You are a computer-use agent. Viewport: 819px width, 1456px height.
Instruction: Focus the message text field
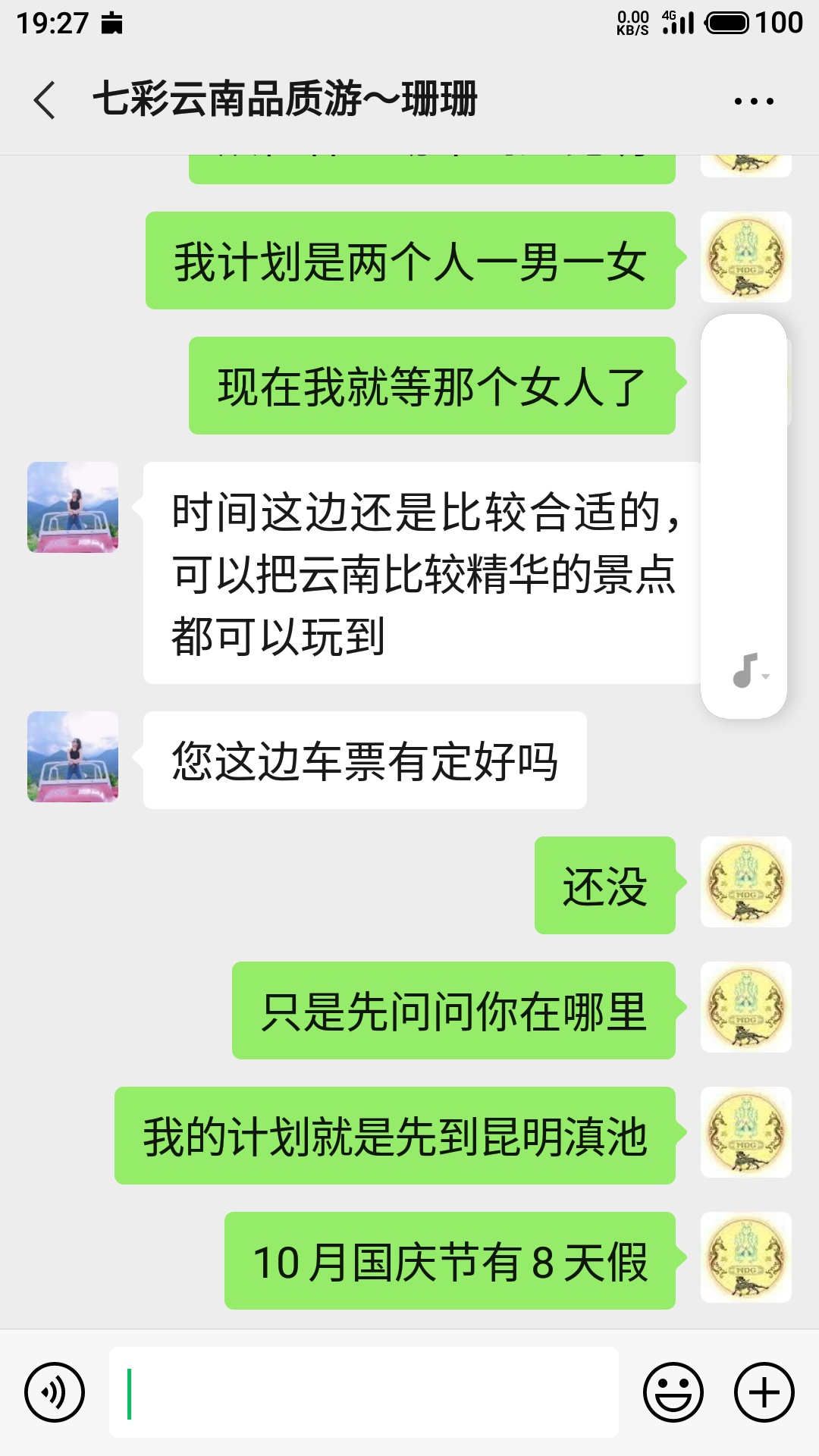[x=364, y=1392]
